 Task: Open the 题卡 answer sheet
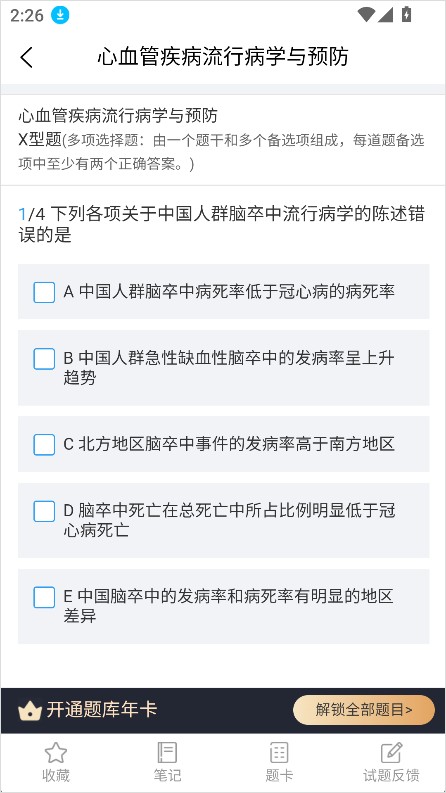tap(279, 762)
